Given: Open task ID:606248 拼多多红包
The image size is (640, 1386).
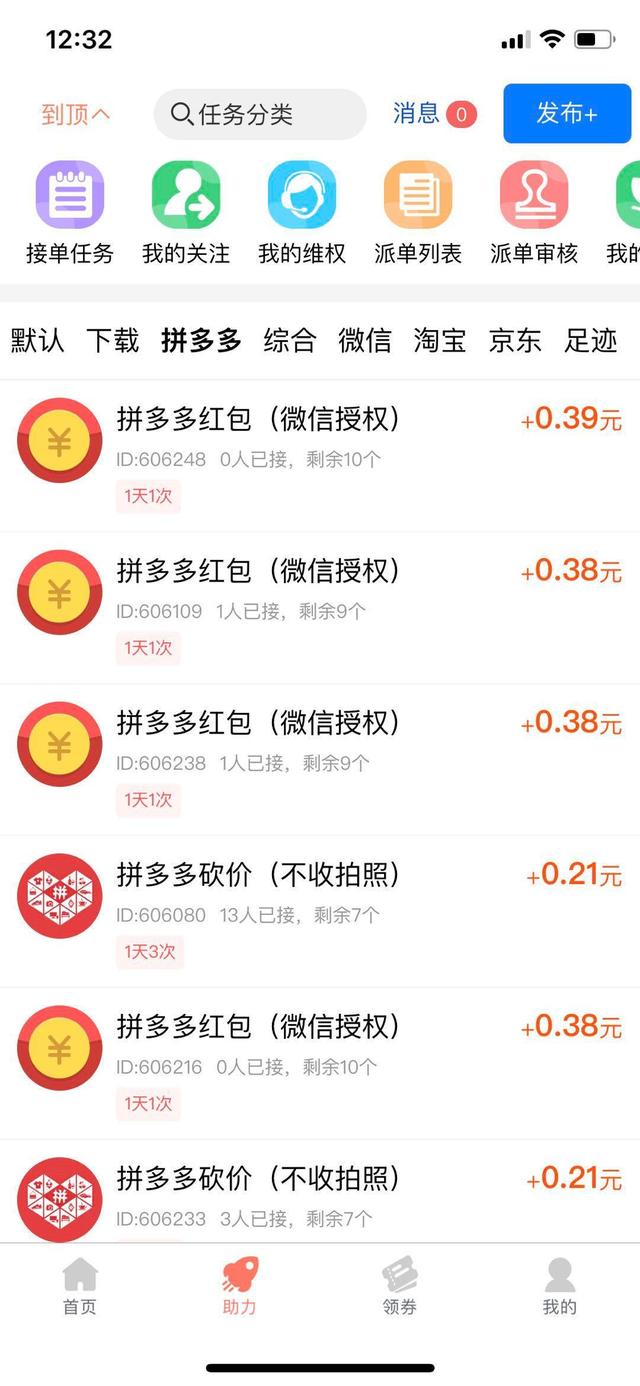Looking at the screenshot, I should pyautogui.click(x=320, y=455).
